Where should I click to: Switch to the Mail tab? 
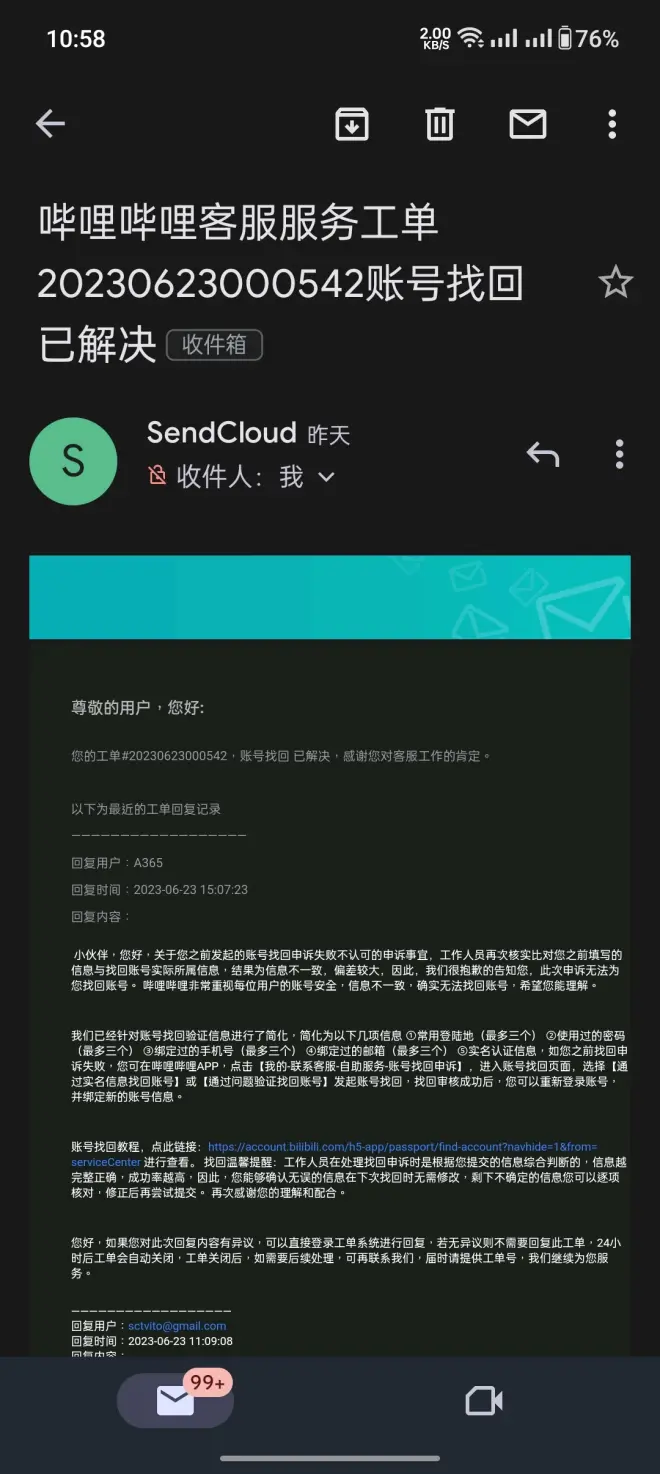[x=176, y=1401]
